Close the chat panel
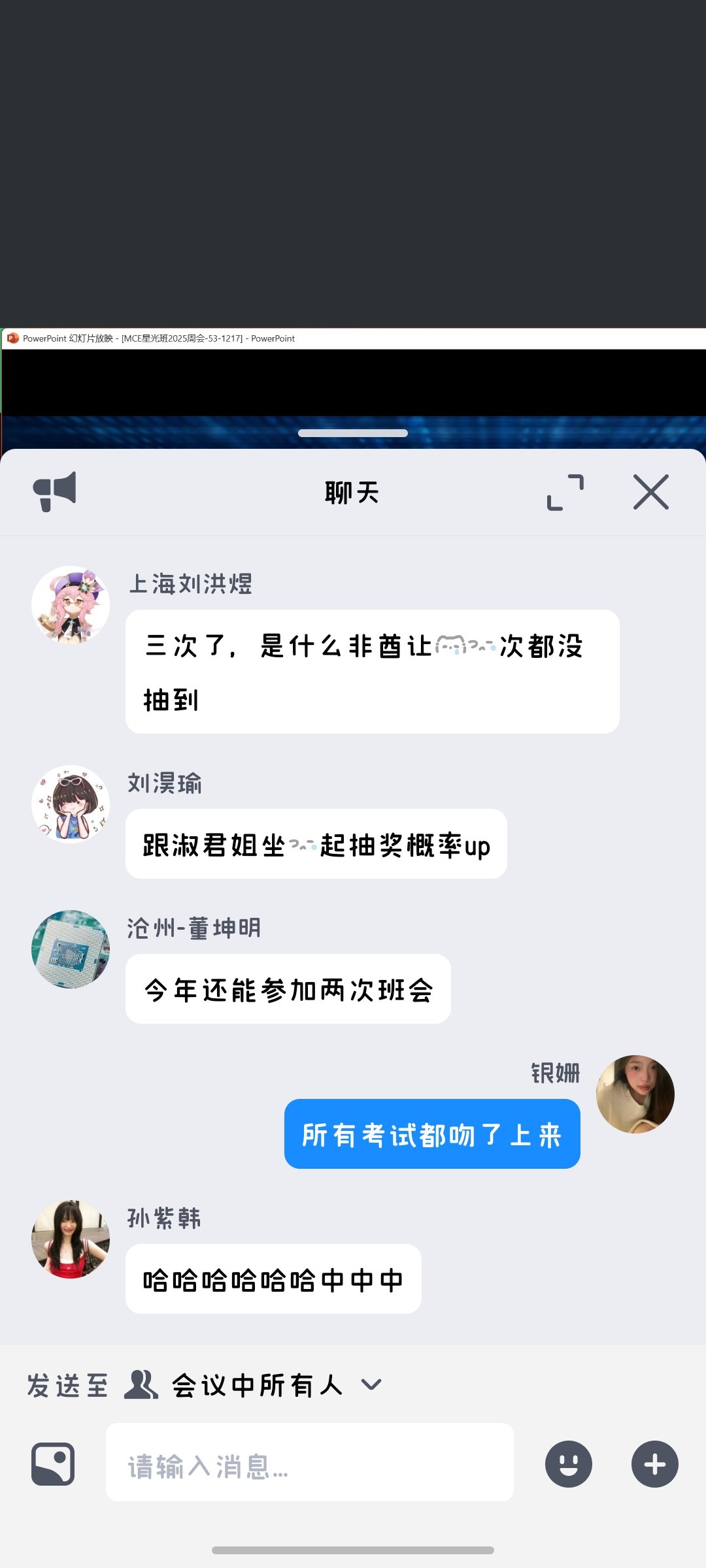The width and height of the screenshot is (706, 1568). 651,492
